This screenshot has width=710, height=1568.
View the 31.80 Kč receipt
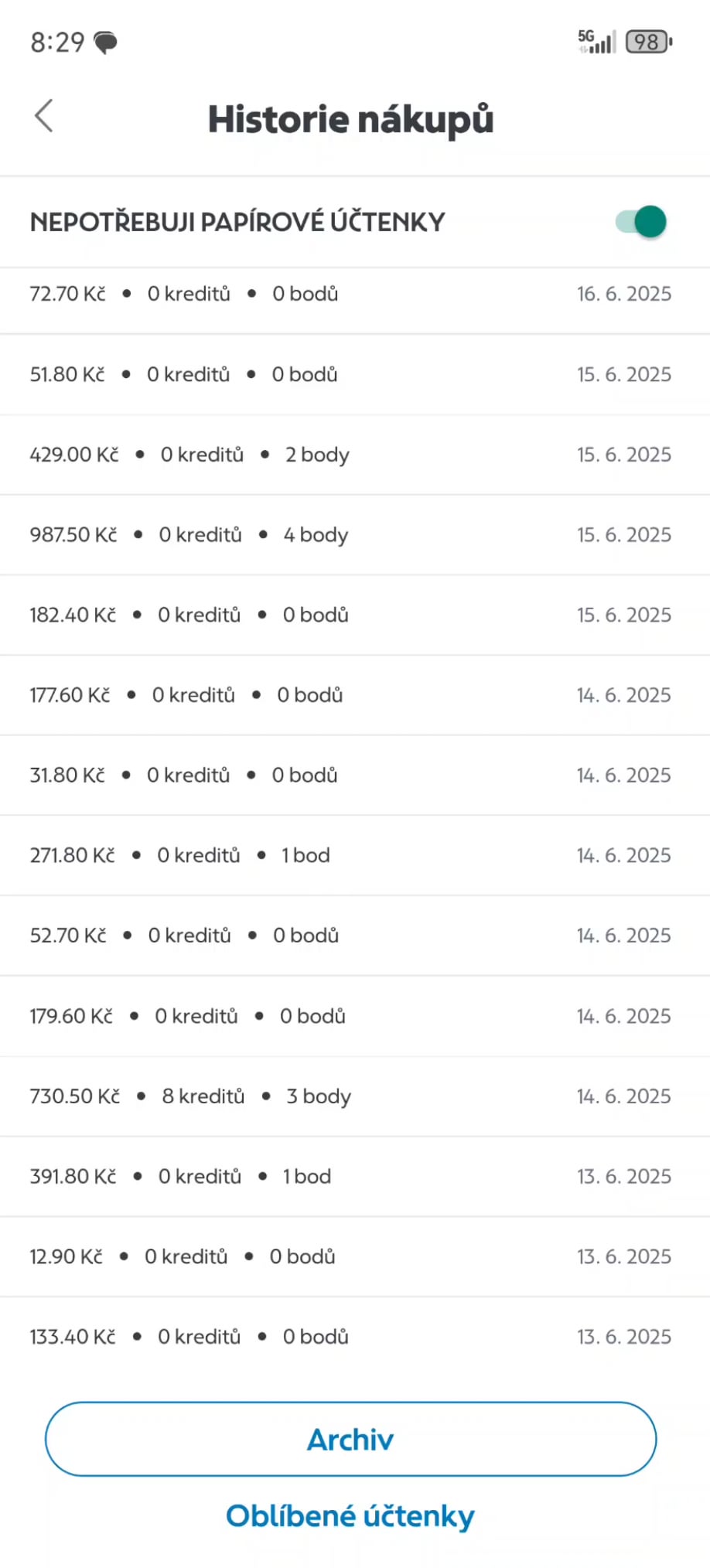pos(355,775)
